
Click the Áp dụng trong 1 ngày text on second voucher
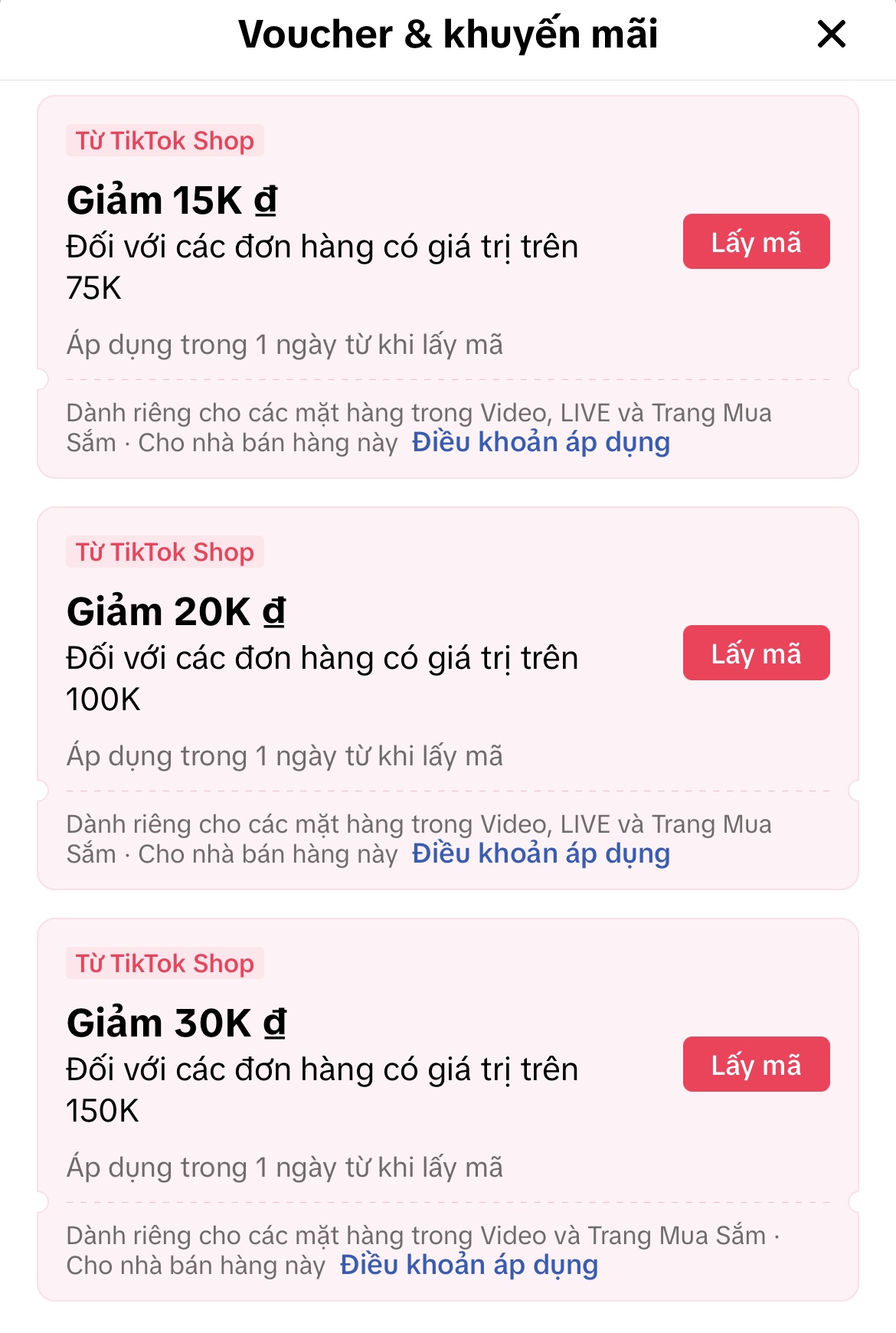pyautogui.click(x=284, y=755)
